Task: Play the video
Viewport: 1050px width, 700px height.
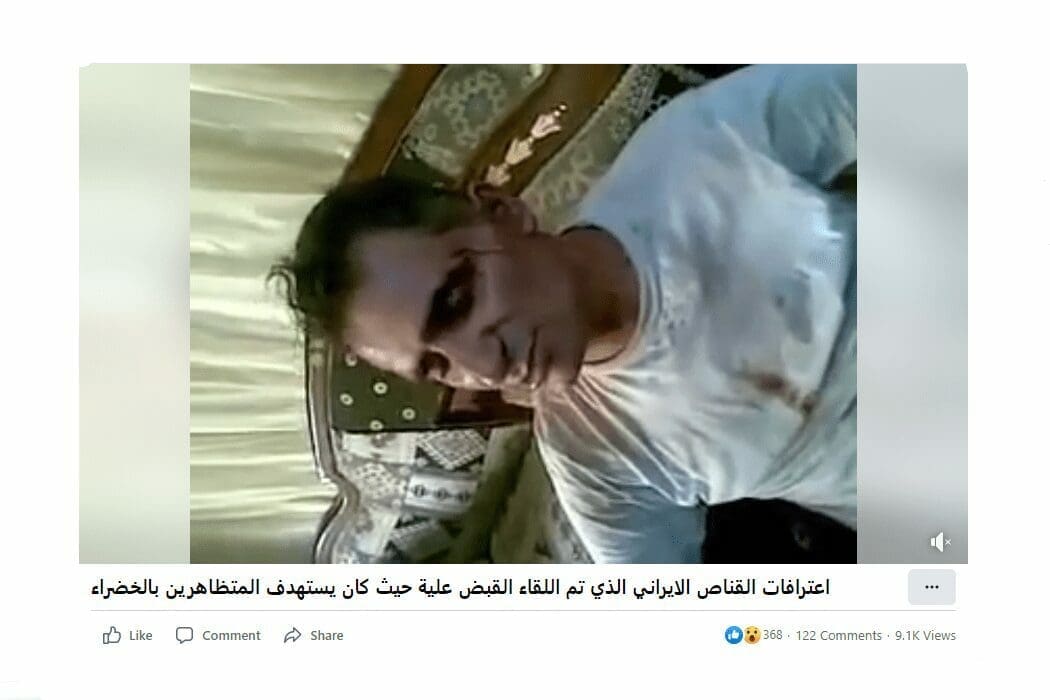Action: coord(523,314)
